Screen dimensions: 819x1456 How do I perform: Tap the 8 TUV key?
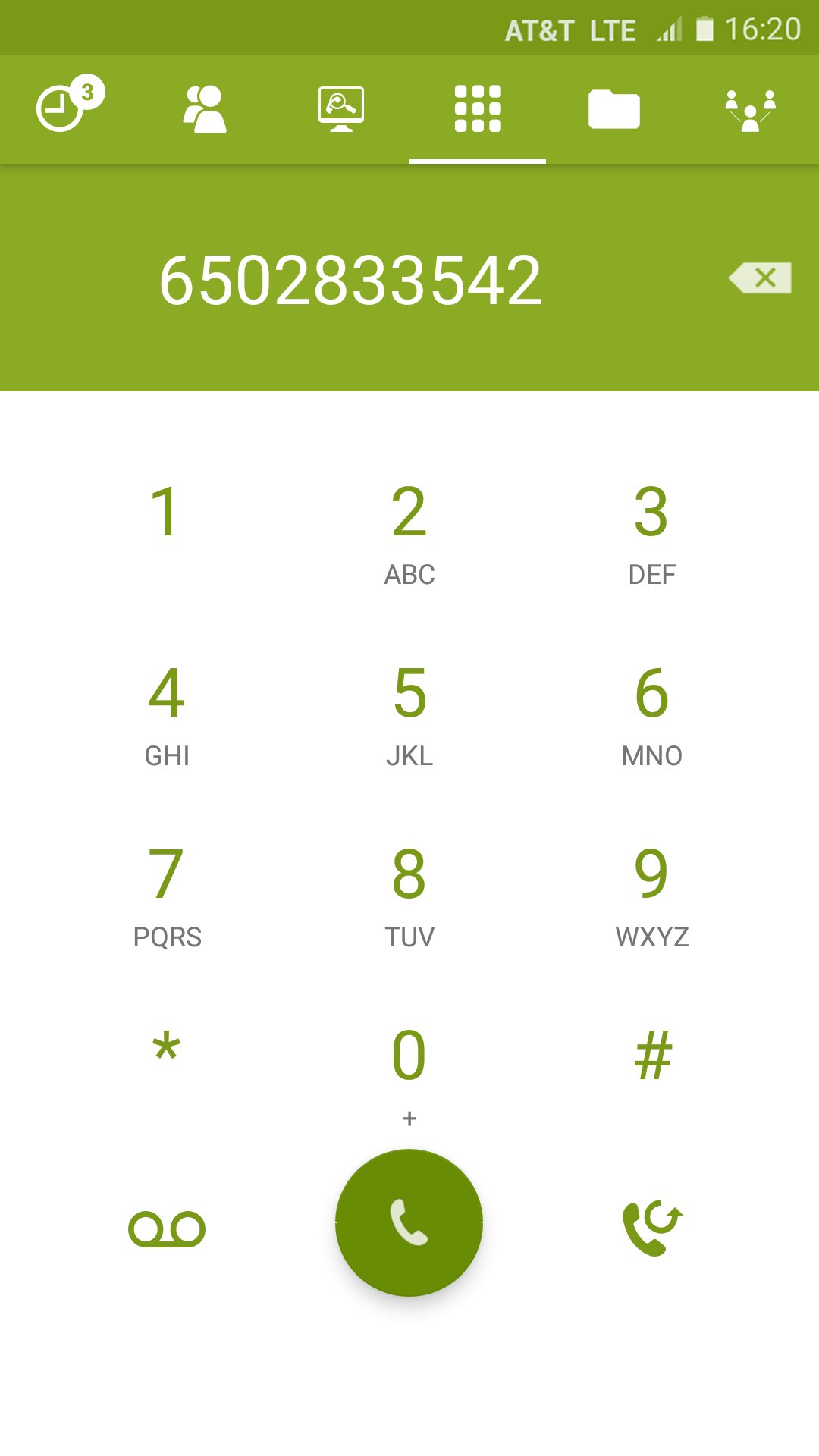(x=409, y=895)
